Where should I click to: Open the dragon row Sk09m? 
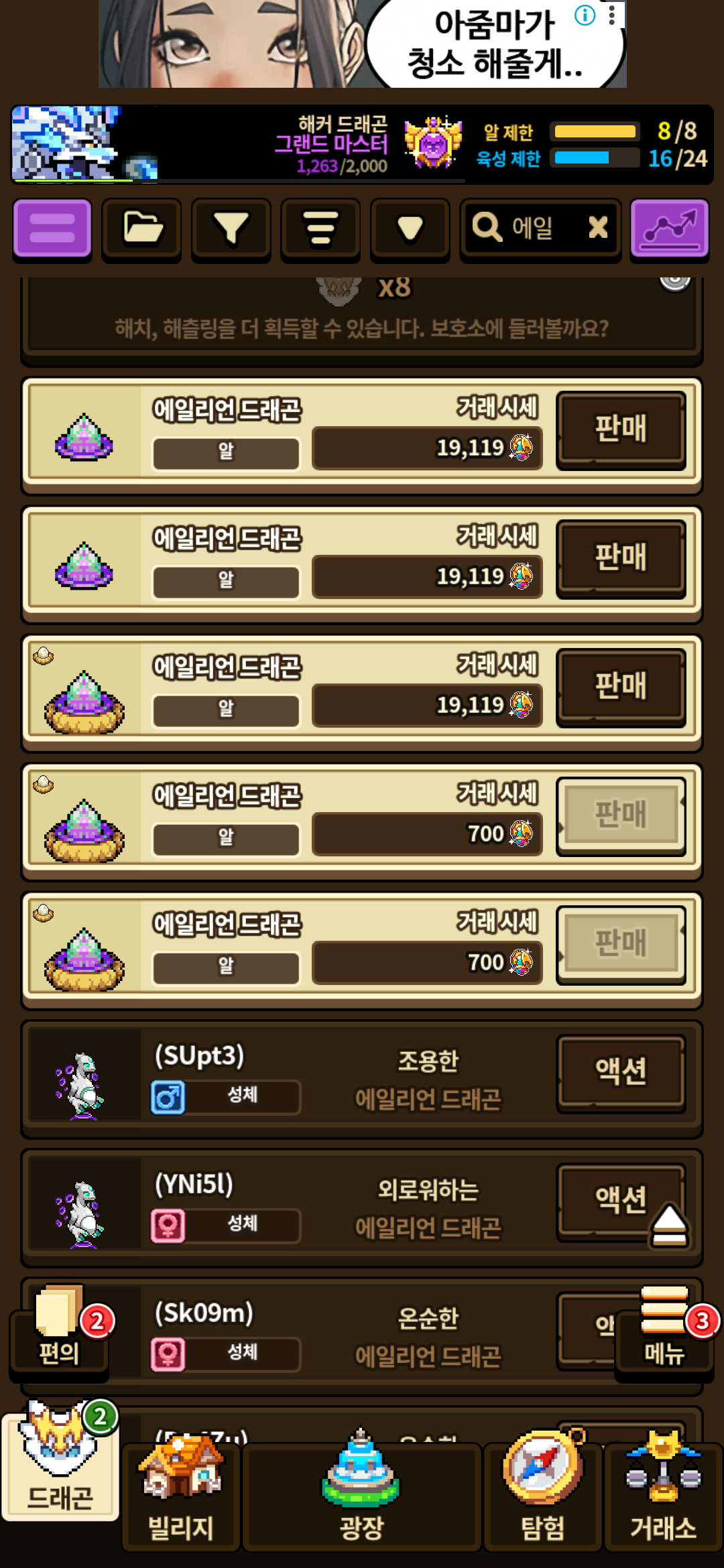(x=335, y=1333)
